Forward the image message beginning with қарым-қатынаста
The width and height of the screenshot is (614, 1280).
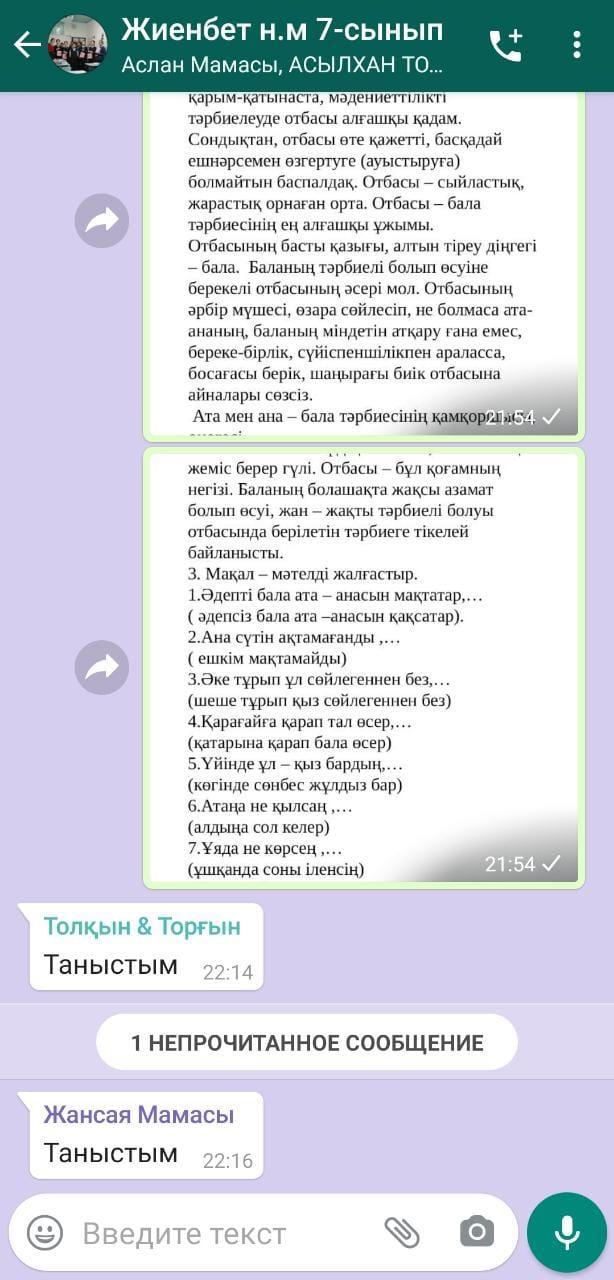(102, 221)
